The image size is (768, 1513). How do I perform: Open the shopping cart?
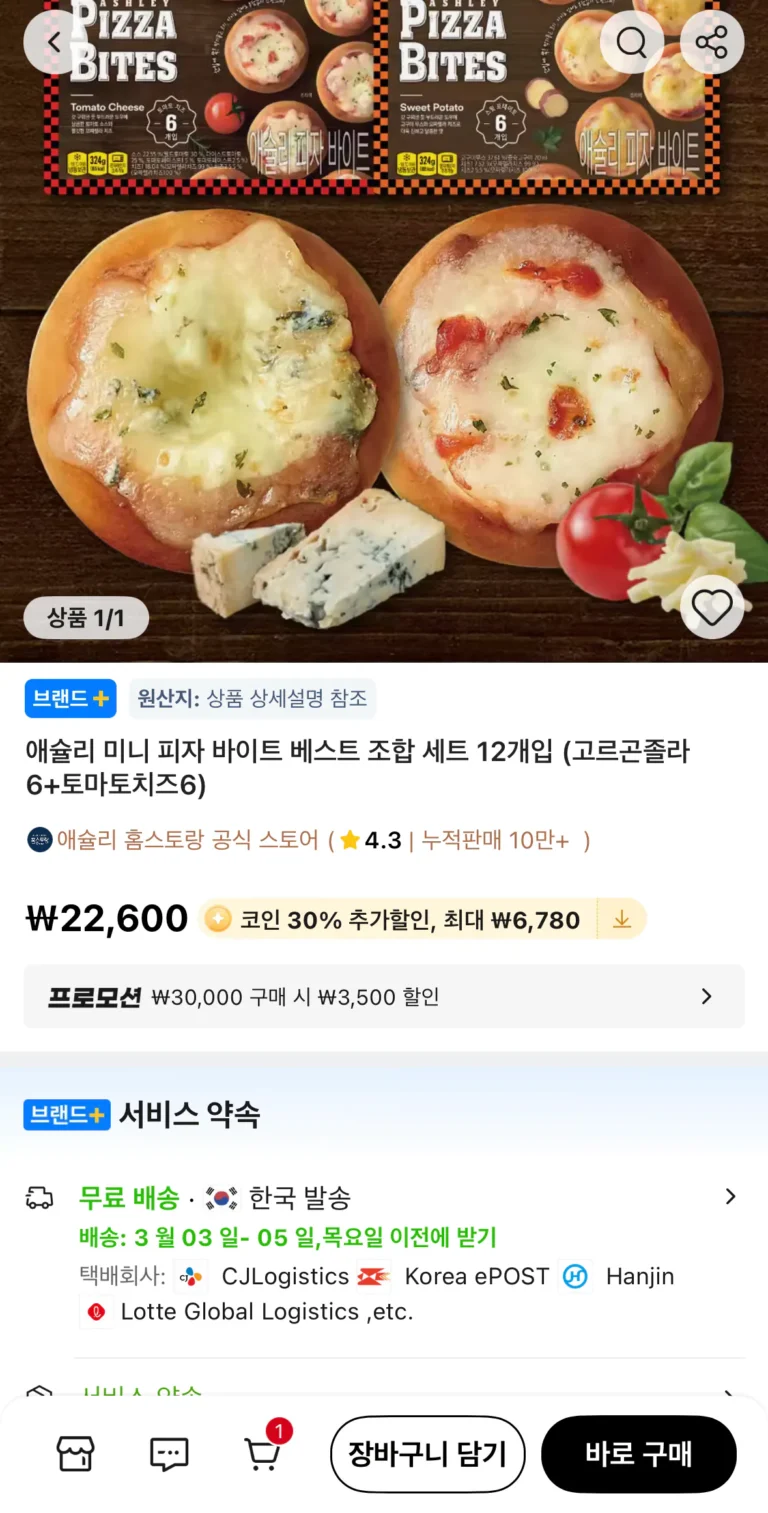pos(262,1454)
